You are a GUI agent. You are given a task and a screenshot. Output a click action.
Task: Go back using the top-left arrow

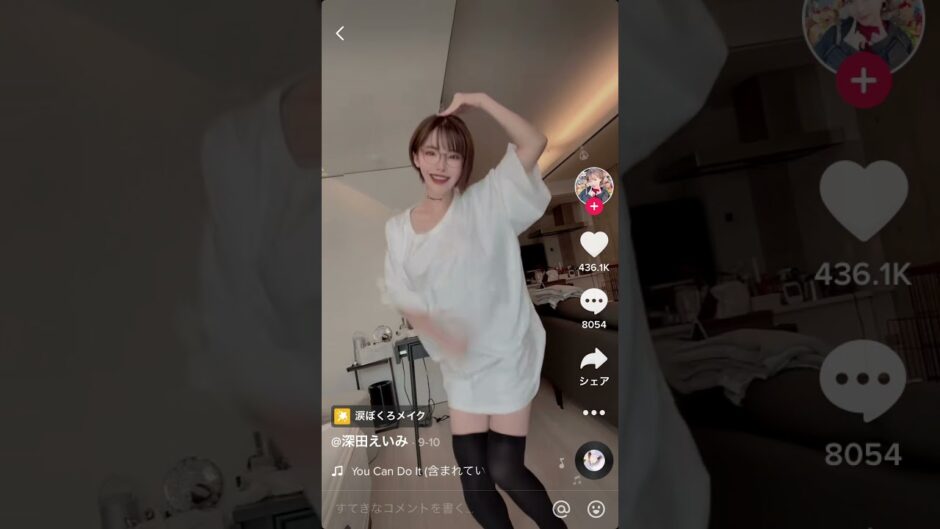pos(340,33)
